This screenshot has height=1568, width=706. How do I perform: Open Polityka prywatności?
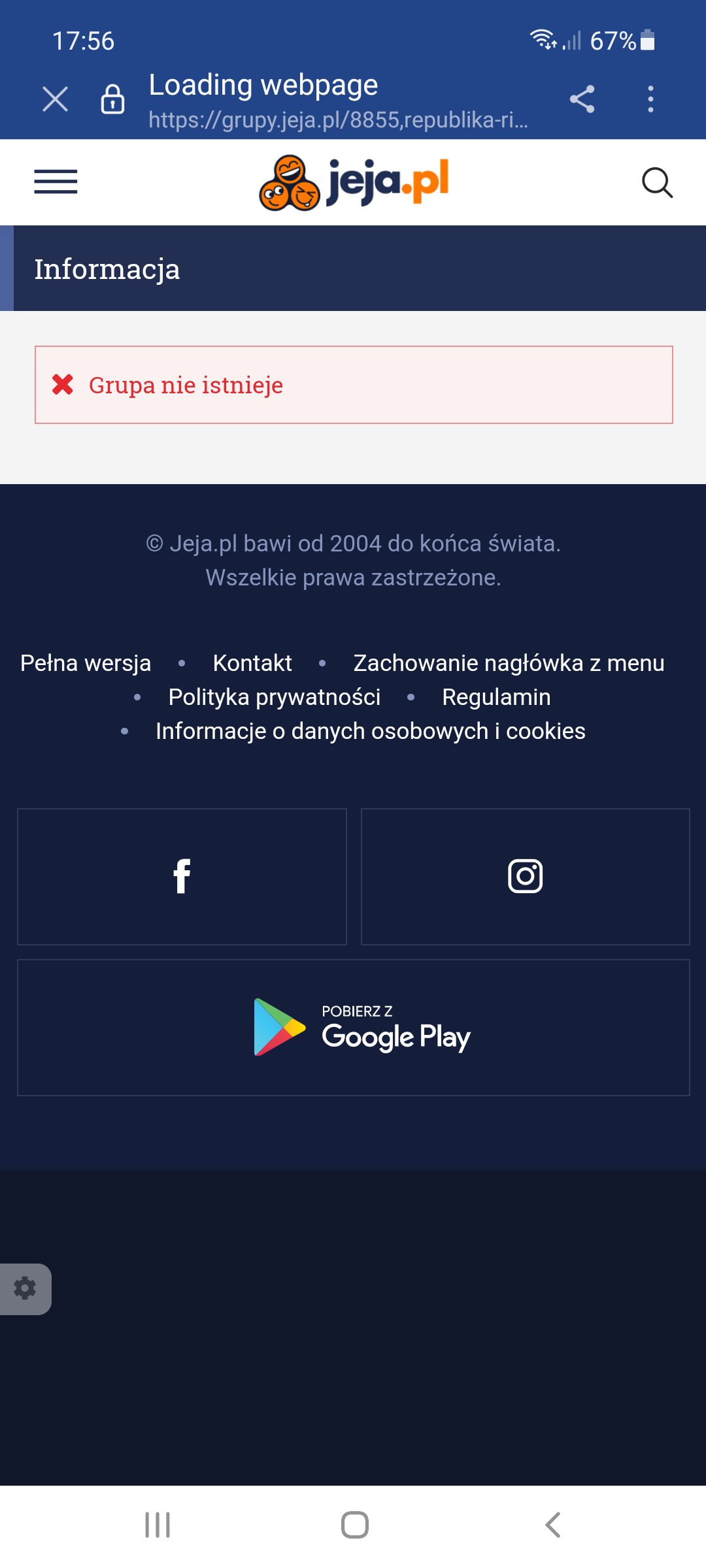[275, 697]
